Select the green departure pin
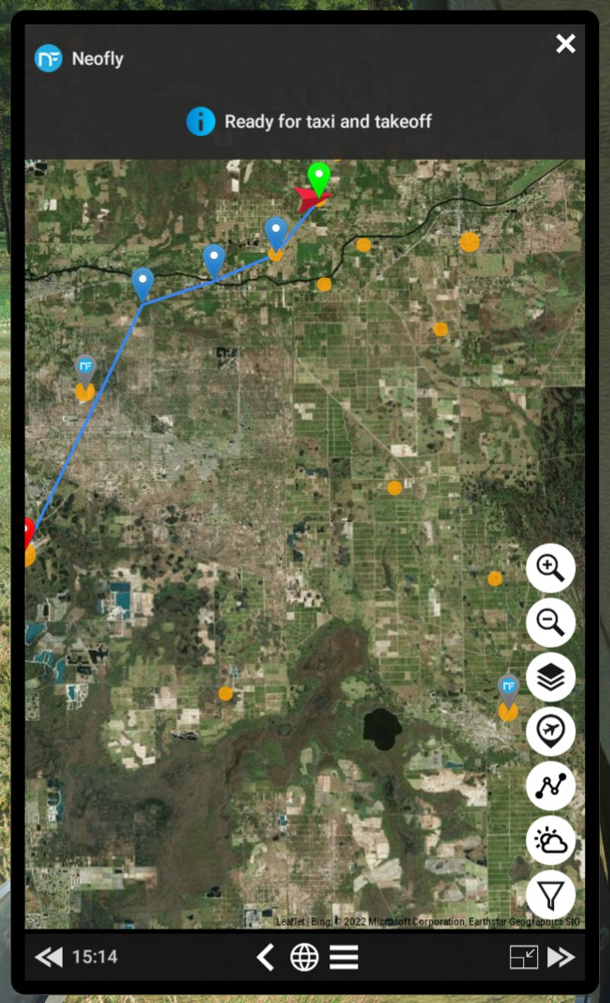Viewport: 610px width, 1003px height. click(318, 179)
